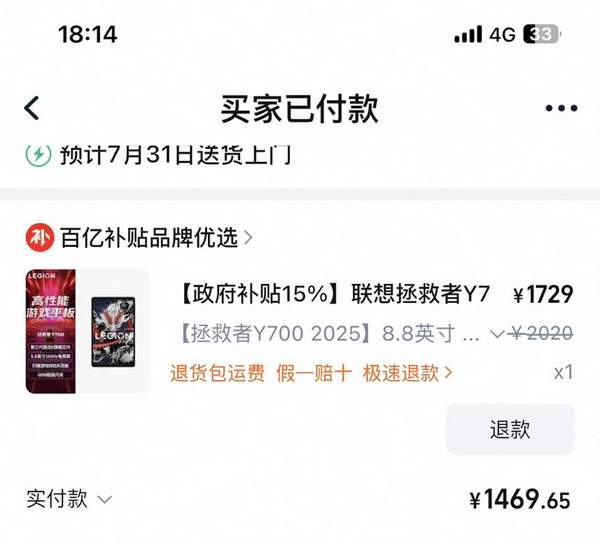Expand the 拯救者Y700 2025 spec selection
Viewport: 600px width, 544px height.
point(340,333)
